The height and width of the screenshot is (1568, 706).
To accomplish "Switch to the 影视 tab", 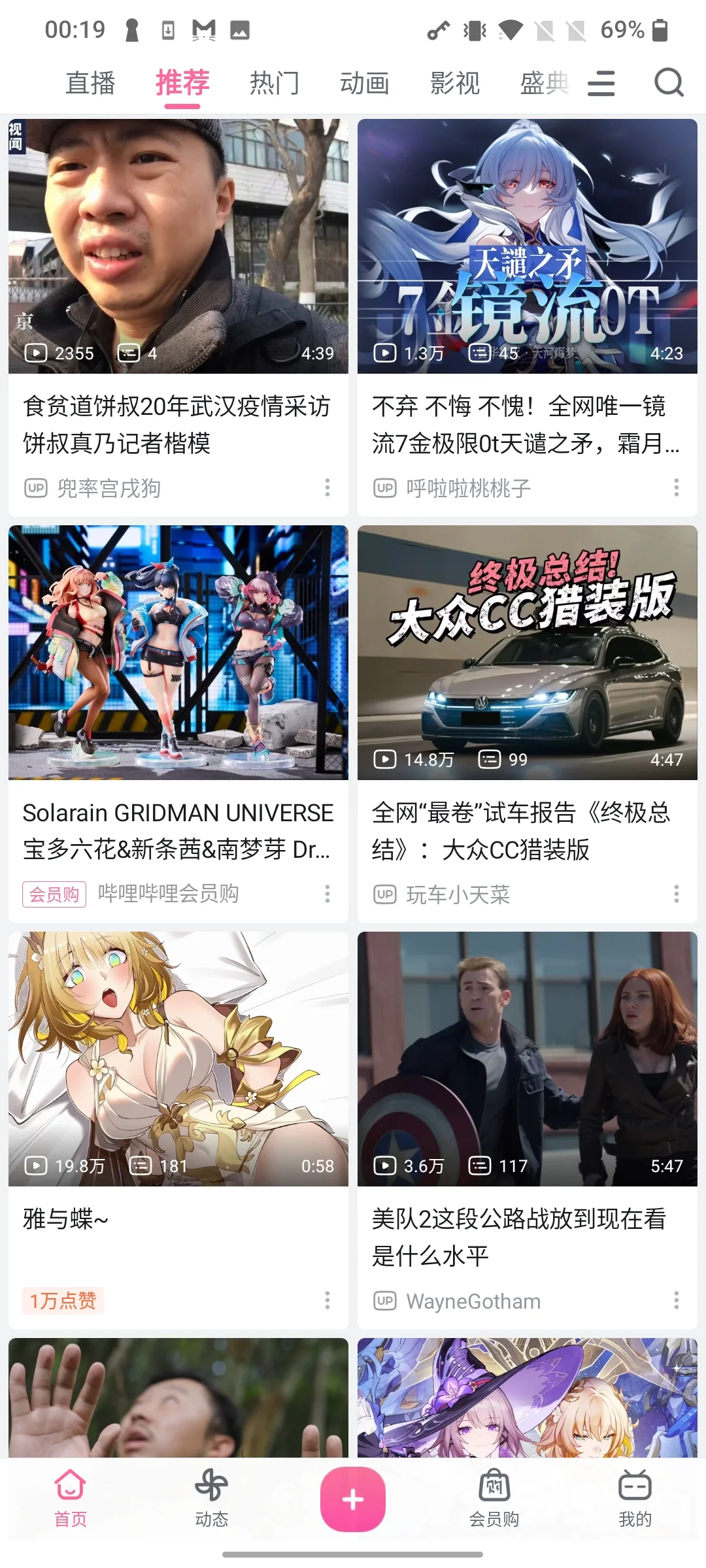I will coord(455,84).
